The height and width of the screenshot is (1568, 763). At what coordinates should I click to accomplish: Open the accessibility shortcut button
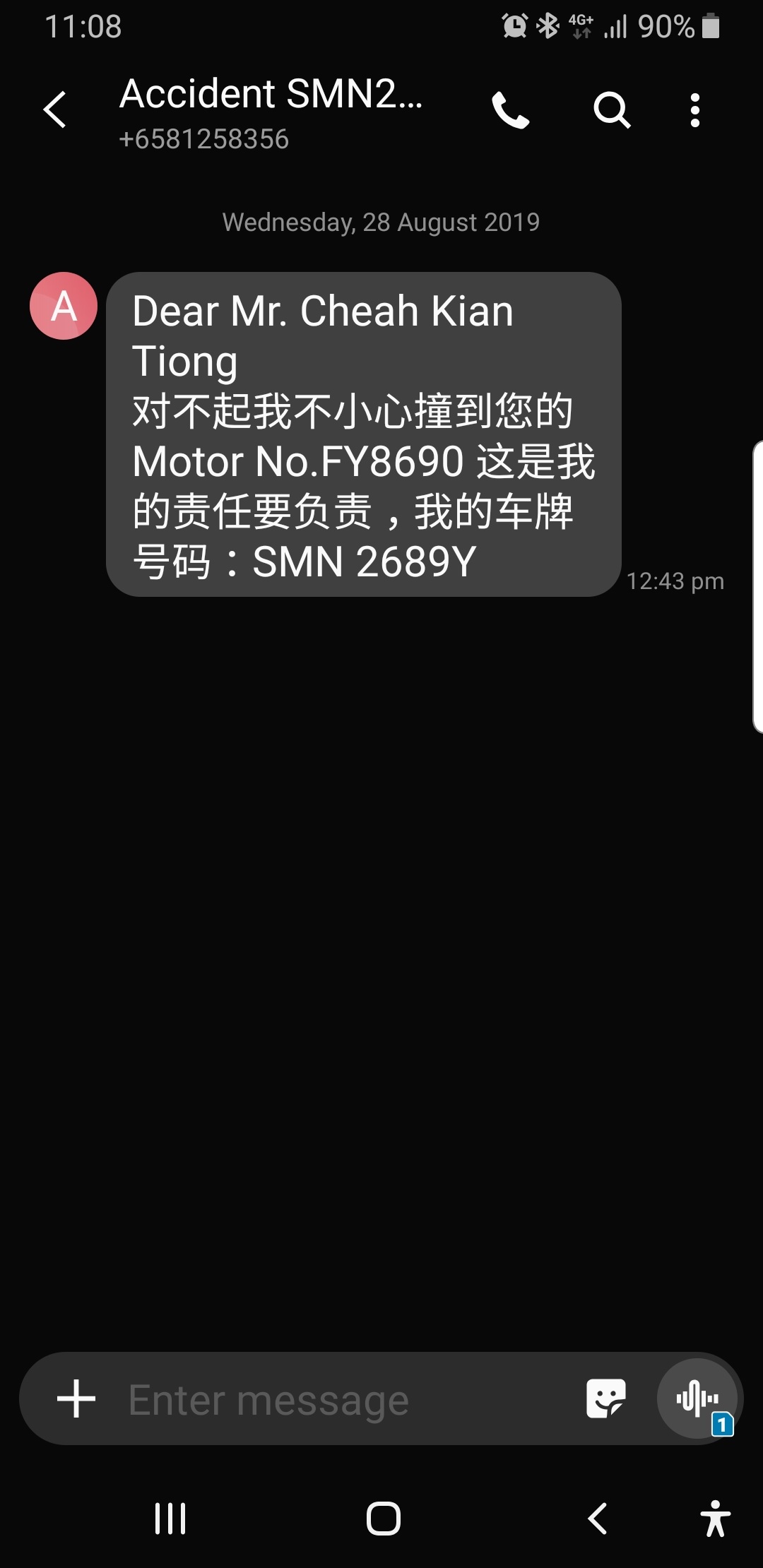tap(715, 1518)
